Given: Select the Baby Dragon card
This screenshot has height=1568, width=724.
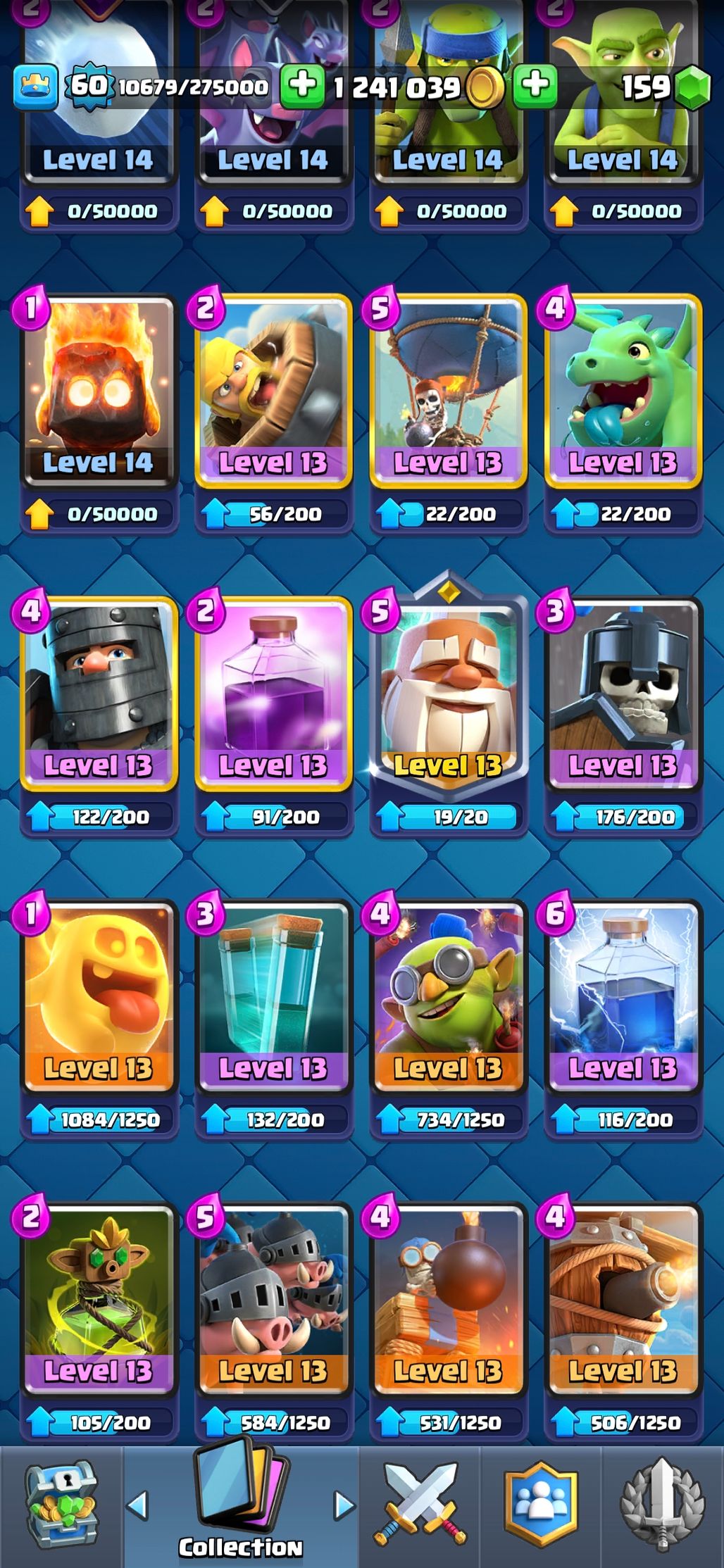Looking at the screenshot, I should [x=623, y=391].
